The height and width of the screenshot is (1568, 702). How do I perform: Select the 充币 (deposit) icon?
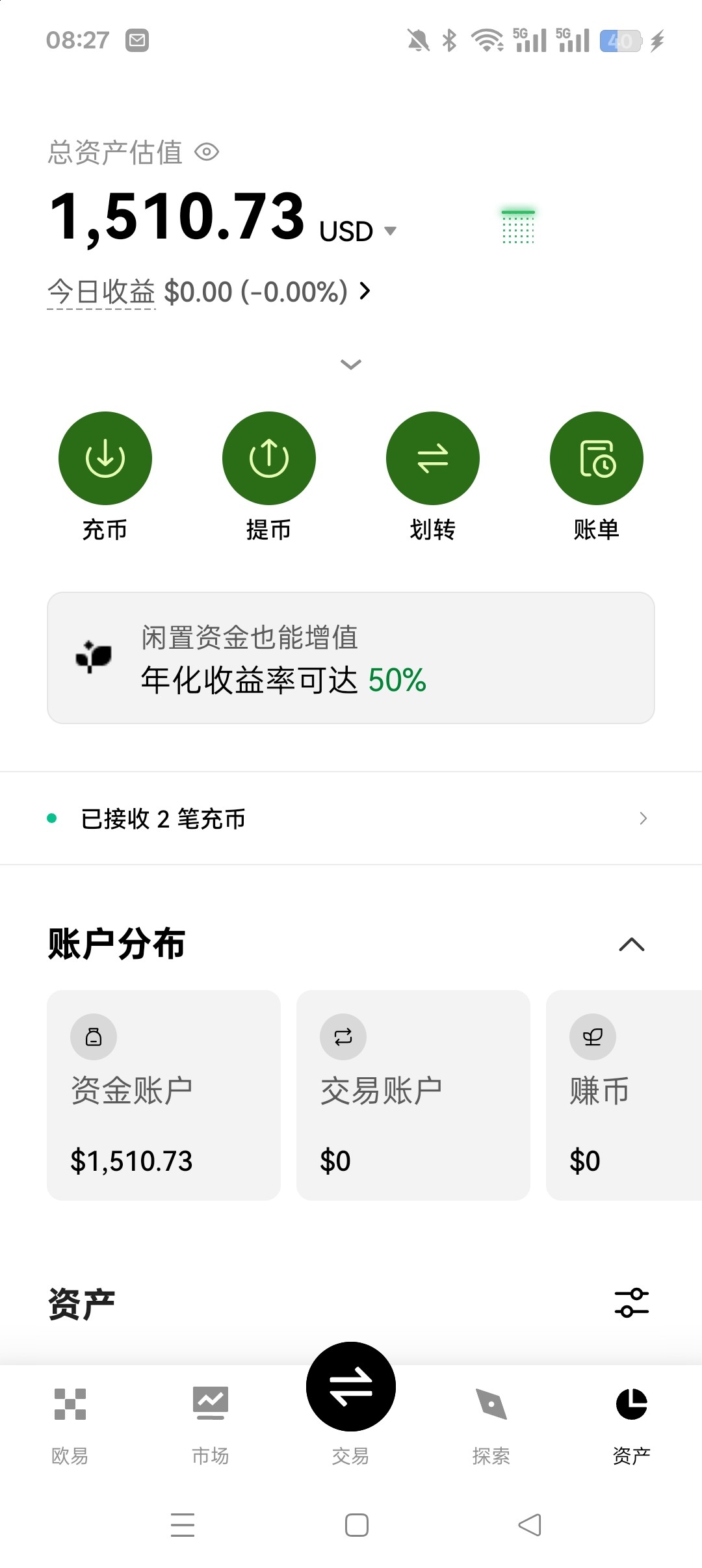pos(105,458)
